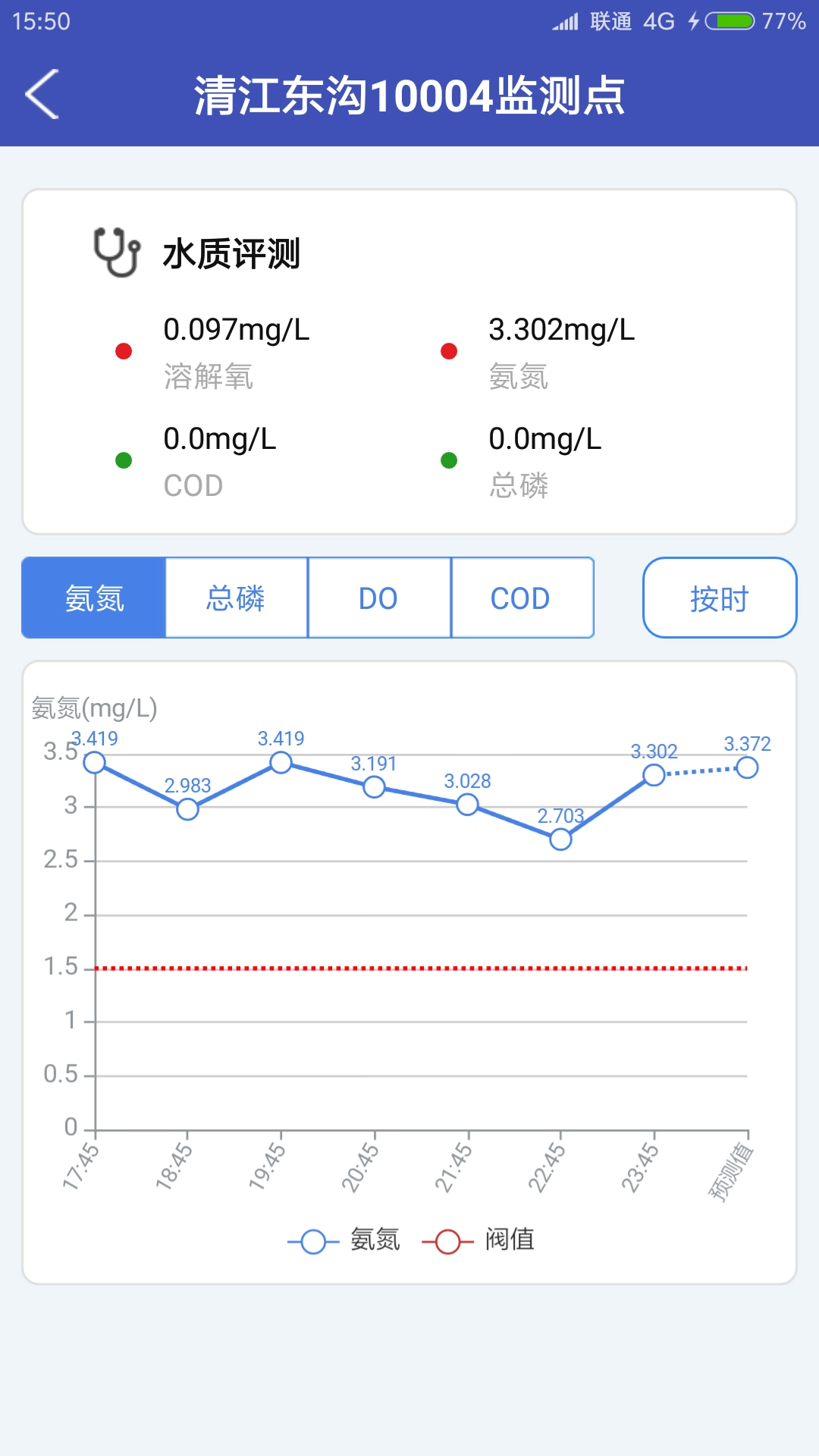
Task: Show the COD chart tab
Action: tap(521, 598)
